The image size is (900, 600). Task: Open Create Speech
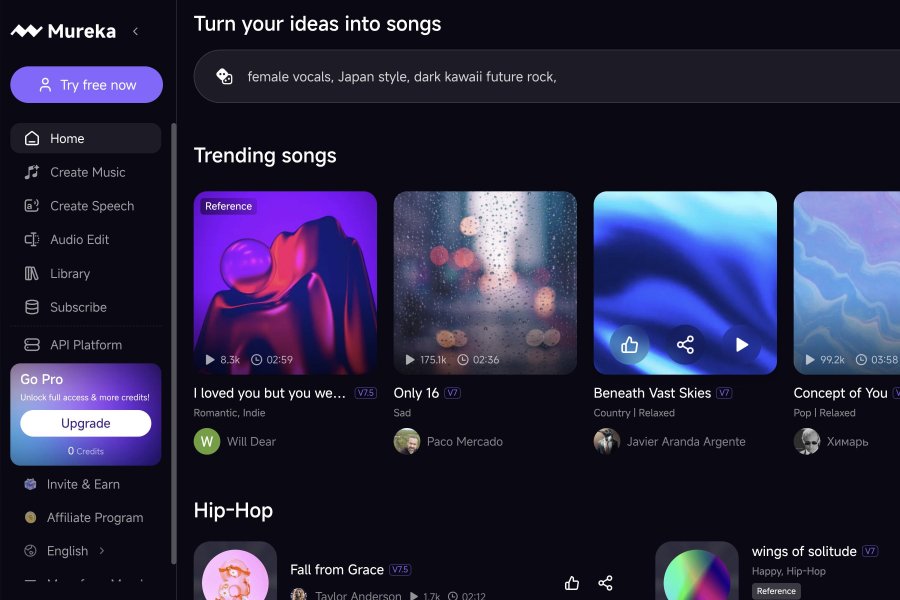91,206
